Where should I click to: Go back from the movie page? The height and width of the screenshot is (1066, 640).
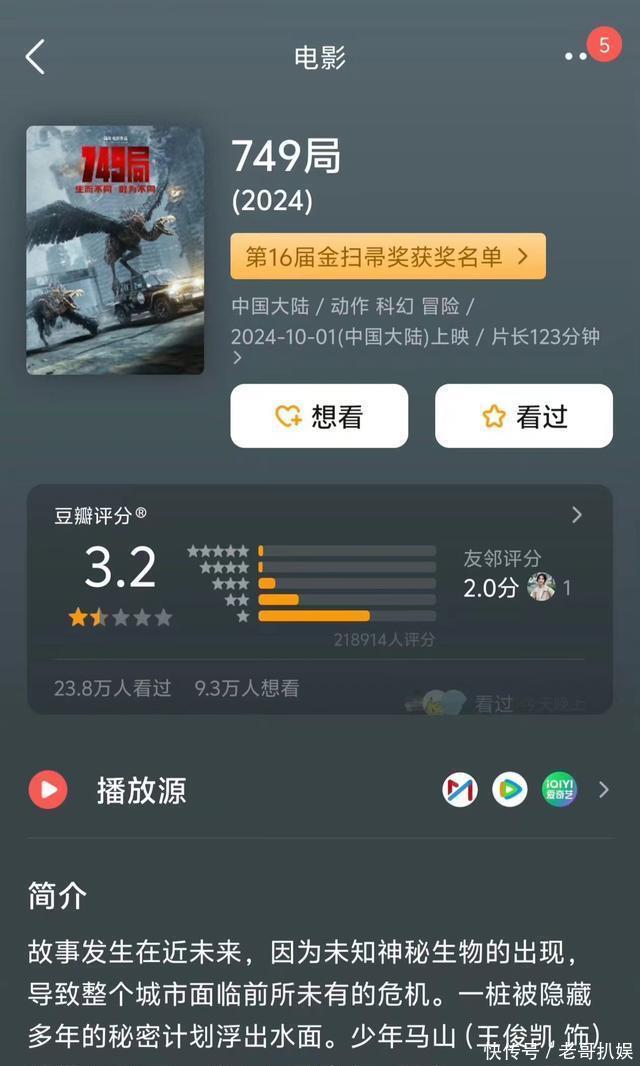35,57
